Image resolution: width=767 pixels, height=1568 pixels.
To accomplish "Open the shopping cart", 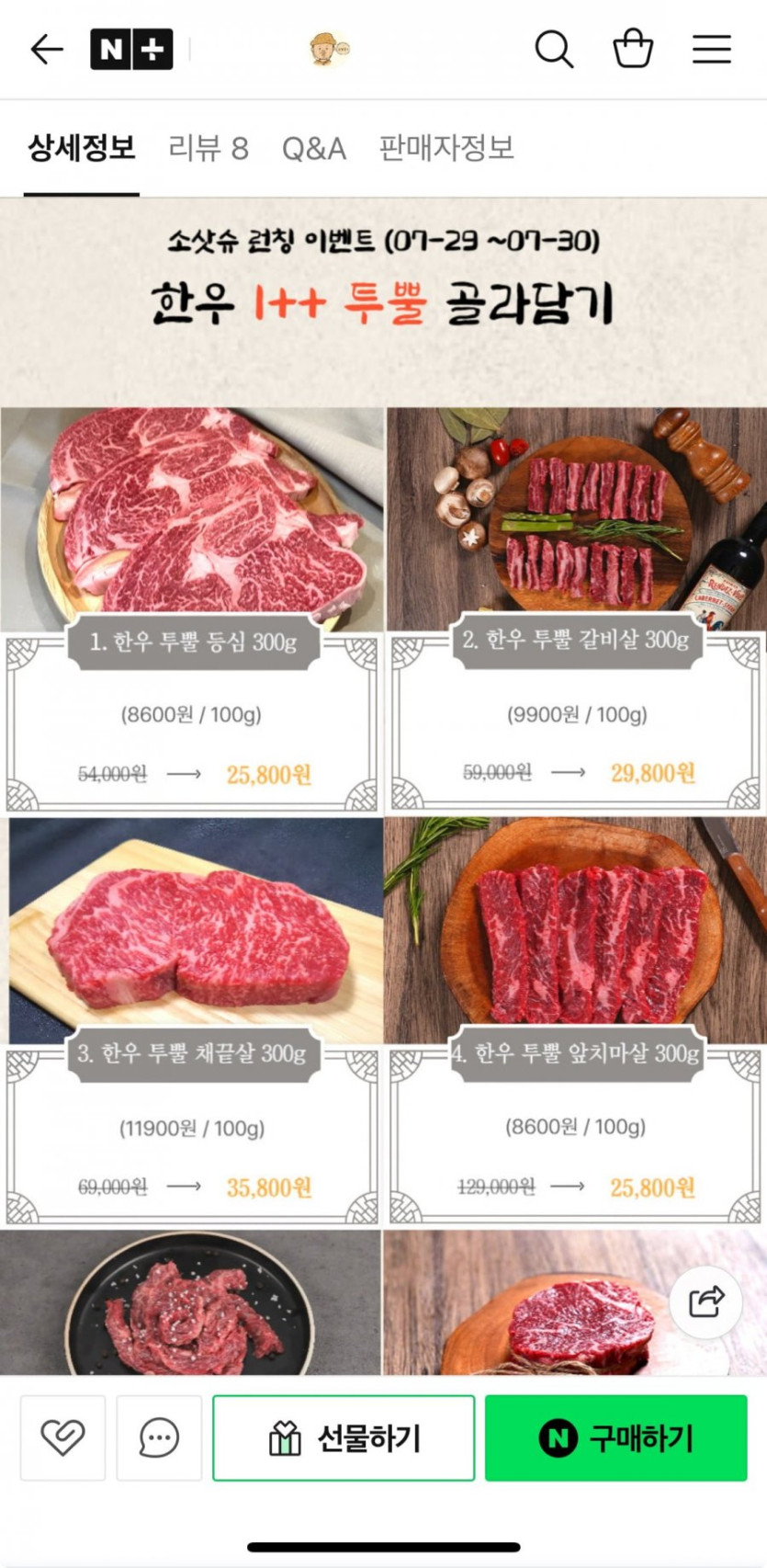I will point(633,49).
